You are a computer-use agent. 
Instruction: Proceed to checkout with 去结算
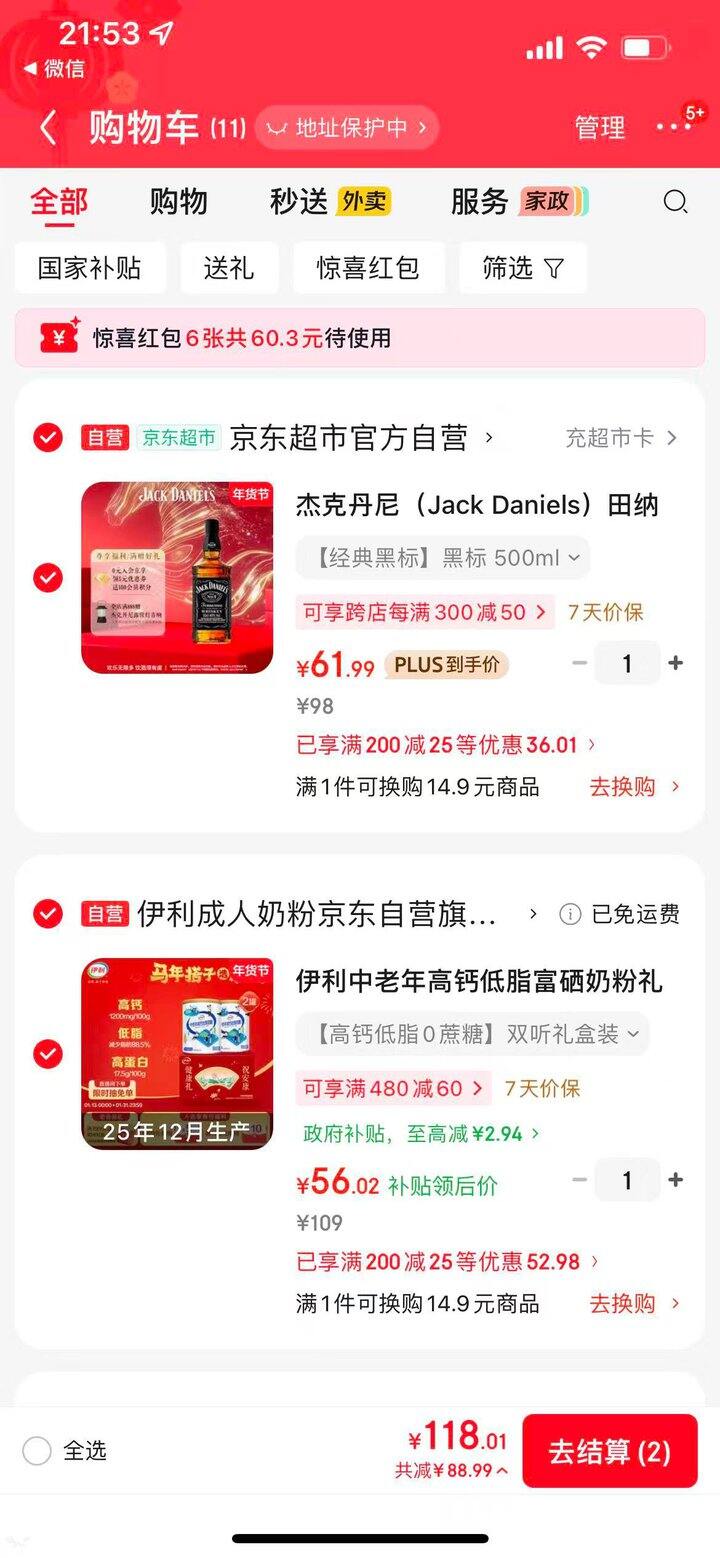[609, 1451]
